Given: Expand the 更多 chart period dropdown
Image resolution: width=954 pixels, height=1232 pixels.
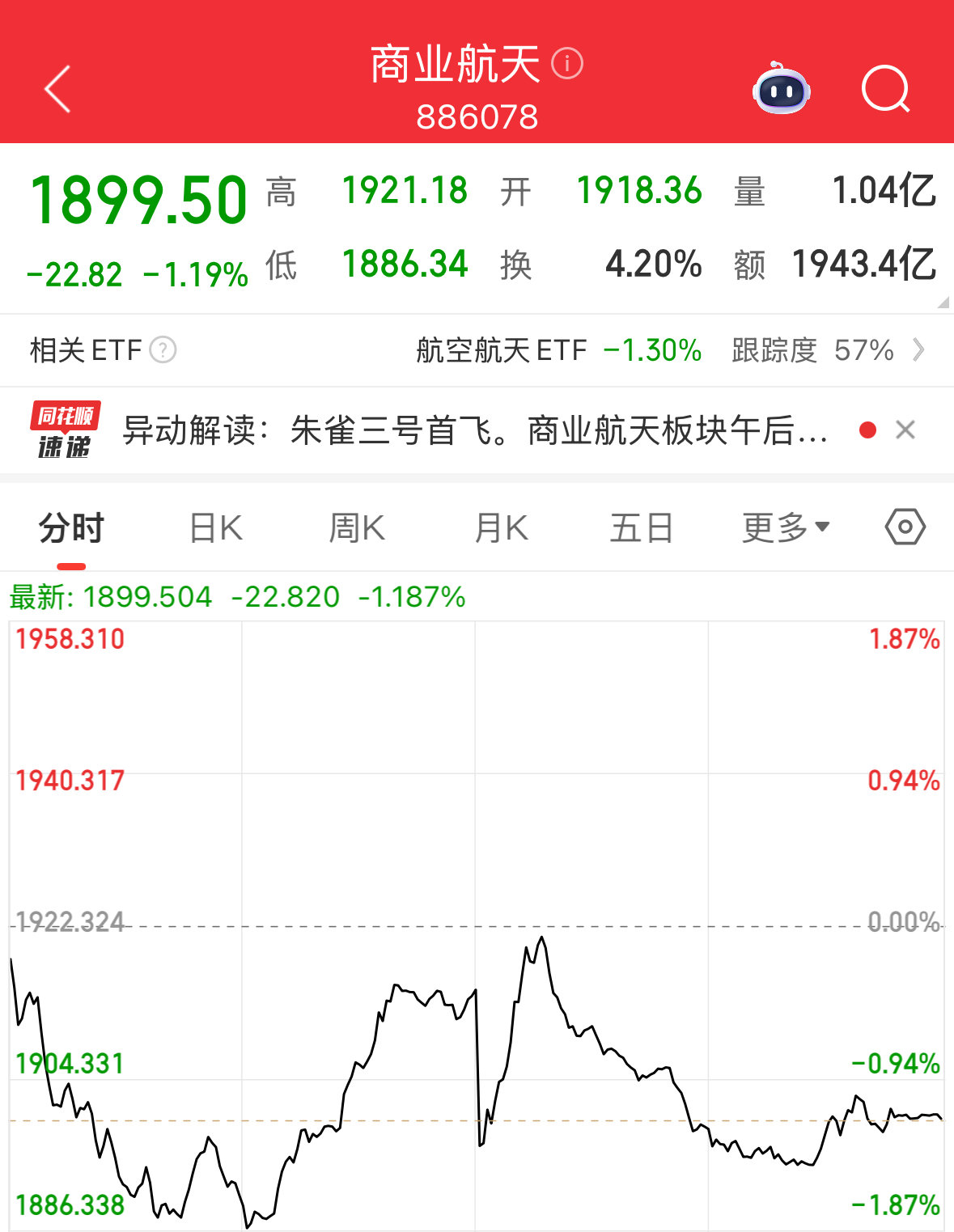Looking at the screenshot, I should 785,528.
